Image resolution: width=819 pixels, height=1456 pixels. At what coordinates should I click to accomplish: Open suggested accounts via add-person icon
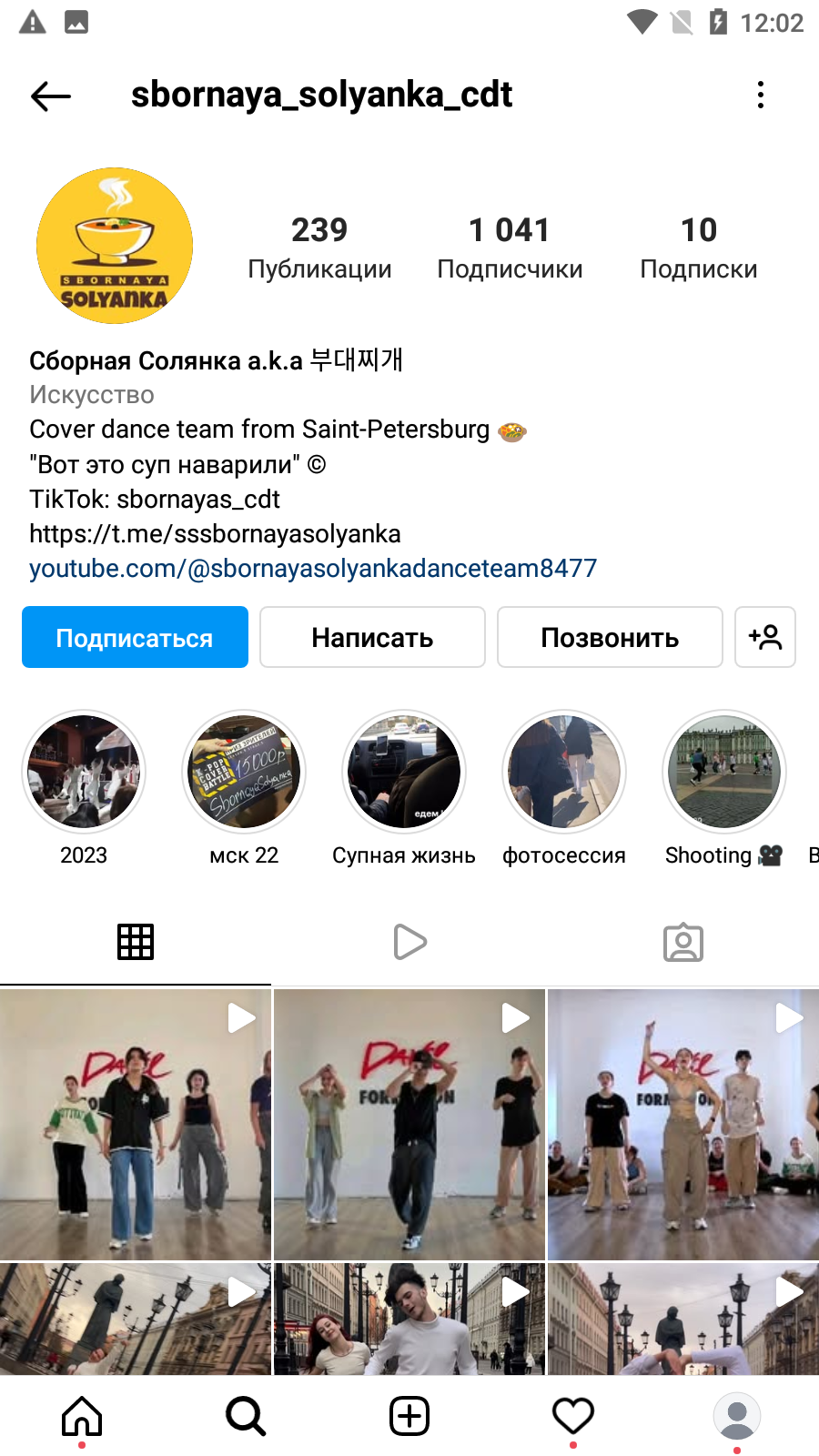[765, 637]
